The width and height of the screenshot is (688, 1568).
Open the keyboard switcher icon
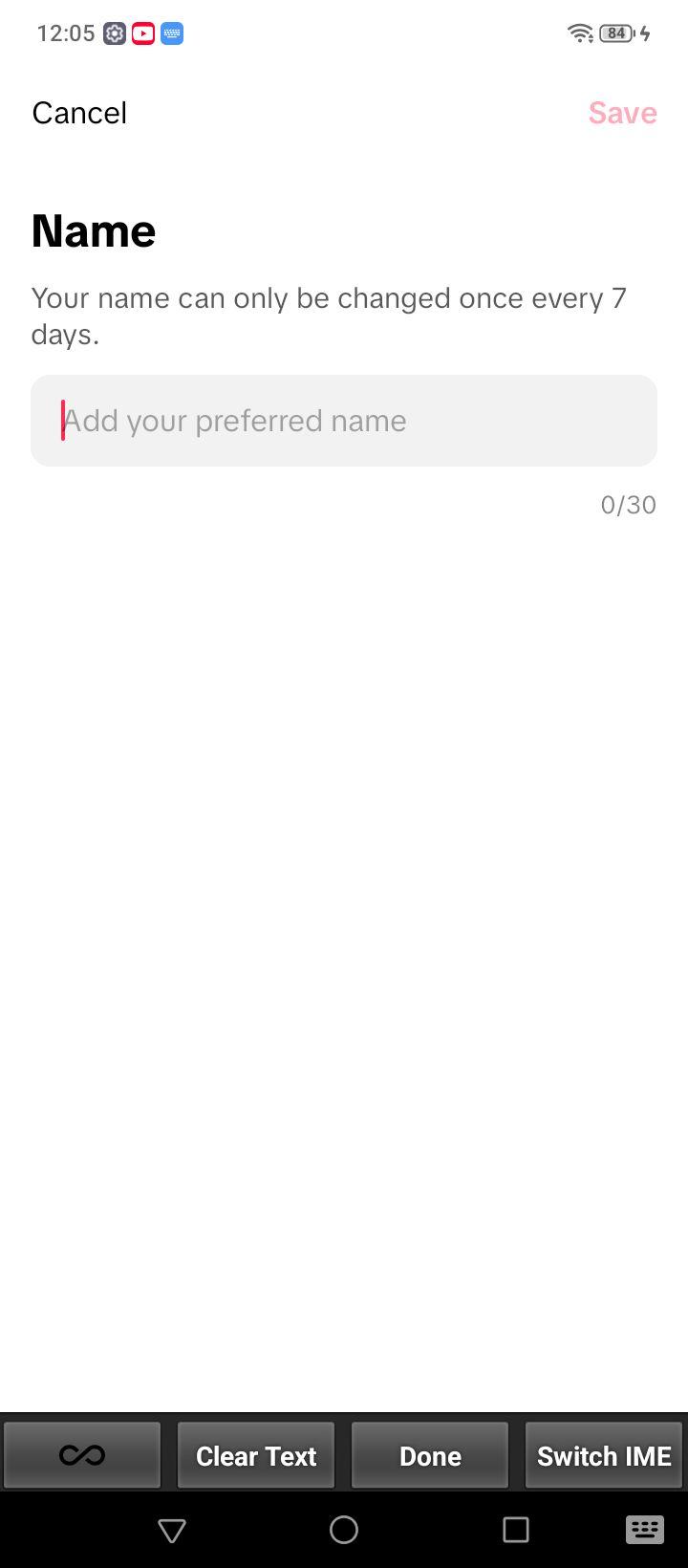pos(645,1530)
